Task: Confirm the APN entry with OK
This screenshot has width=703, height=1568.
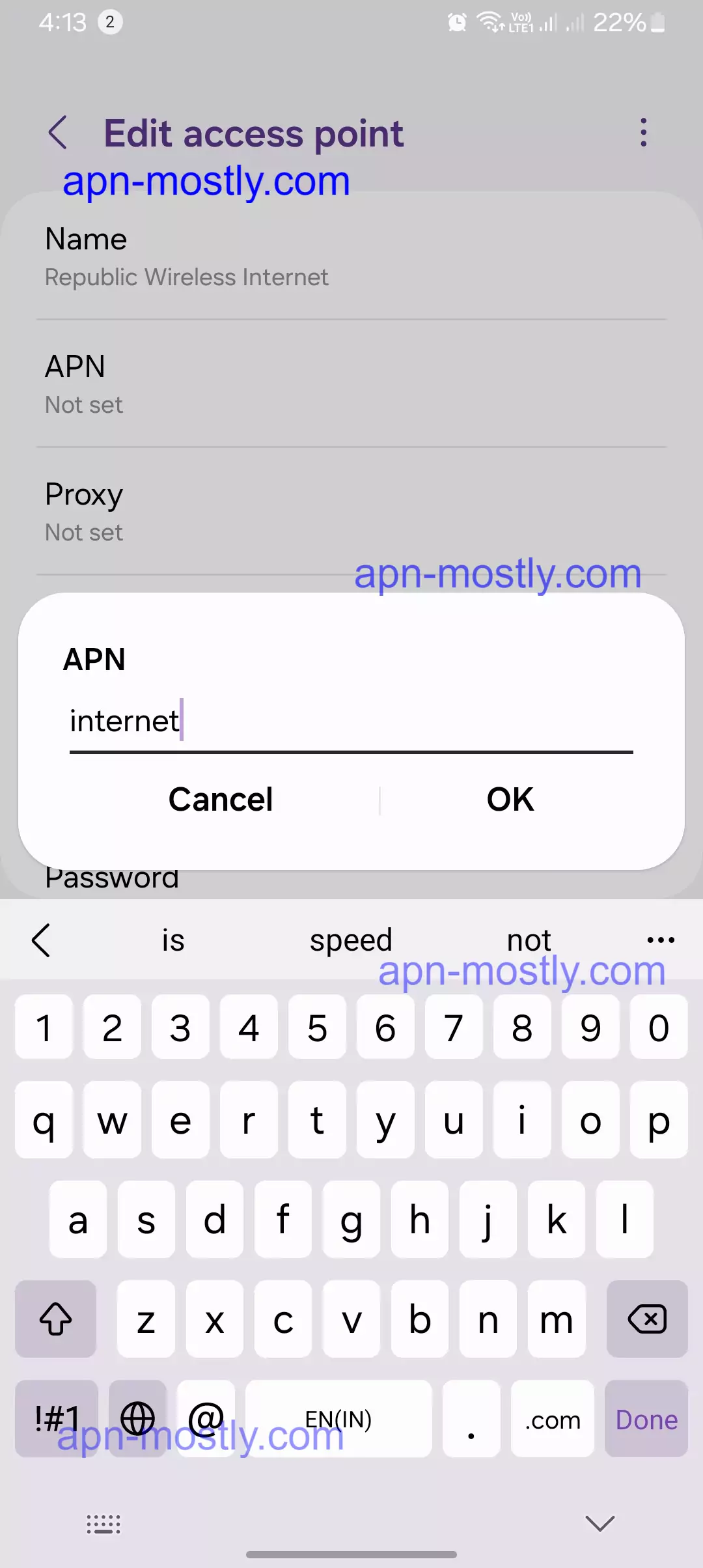Action: point(510,799)
